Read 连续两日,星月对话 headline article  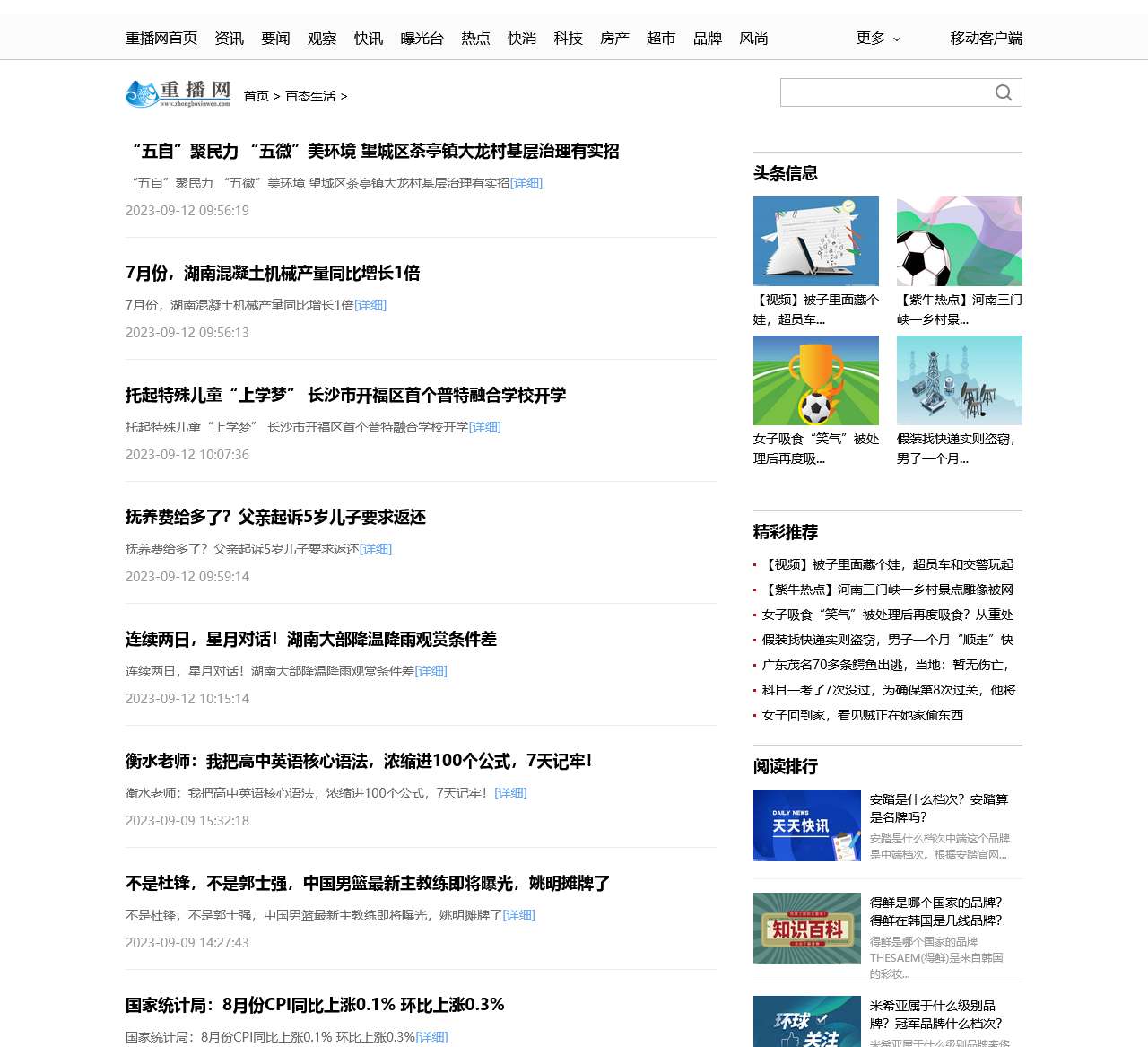(310, 639)
